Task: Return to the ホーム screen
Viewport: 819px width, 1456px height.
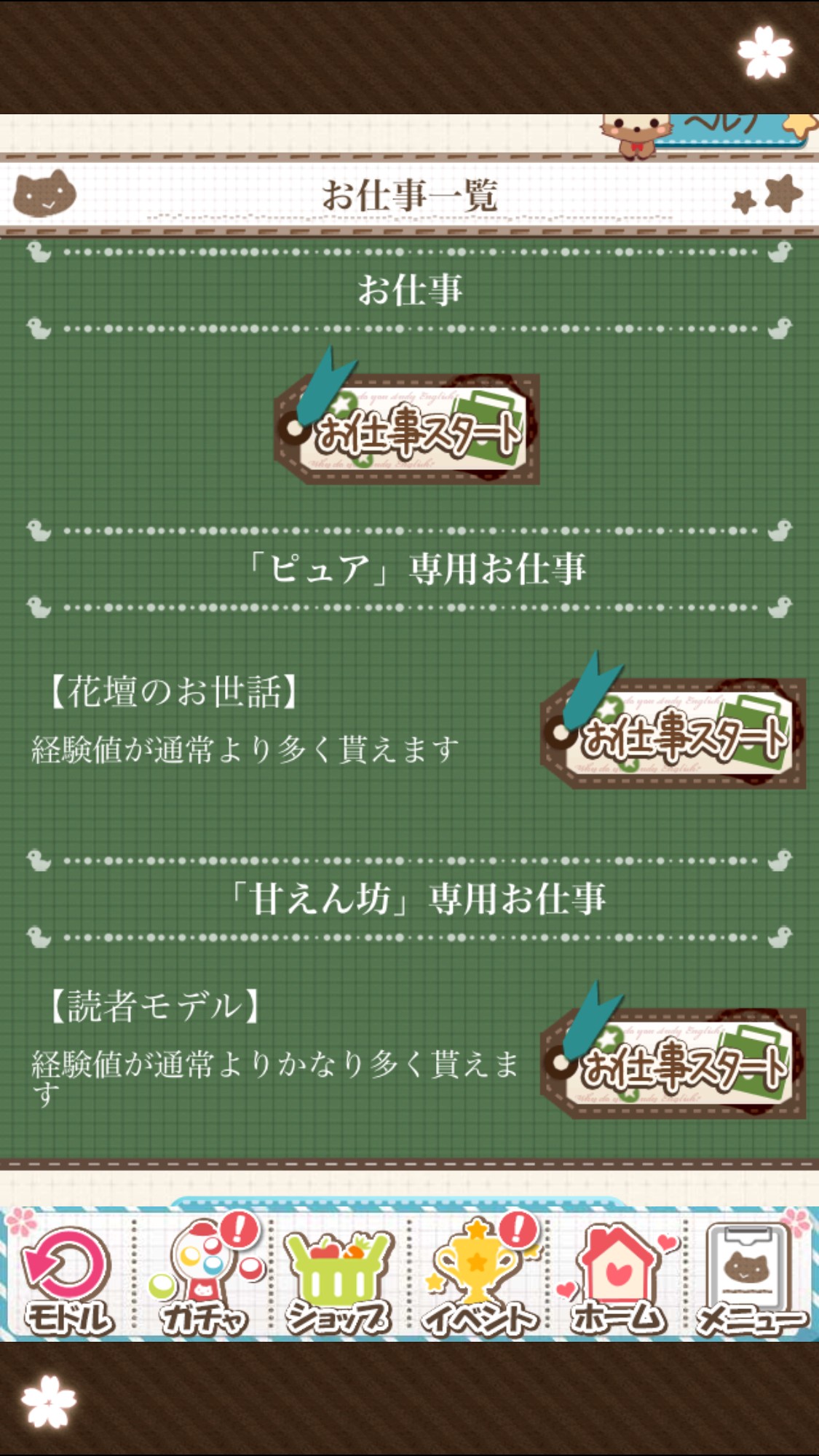Action: point(617,1282)
